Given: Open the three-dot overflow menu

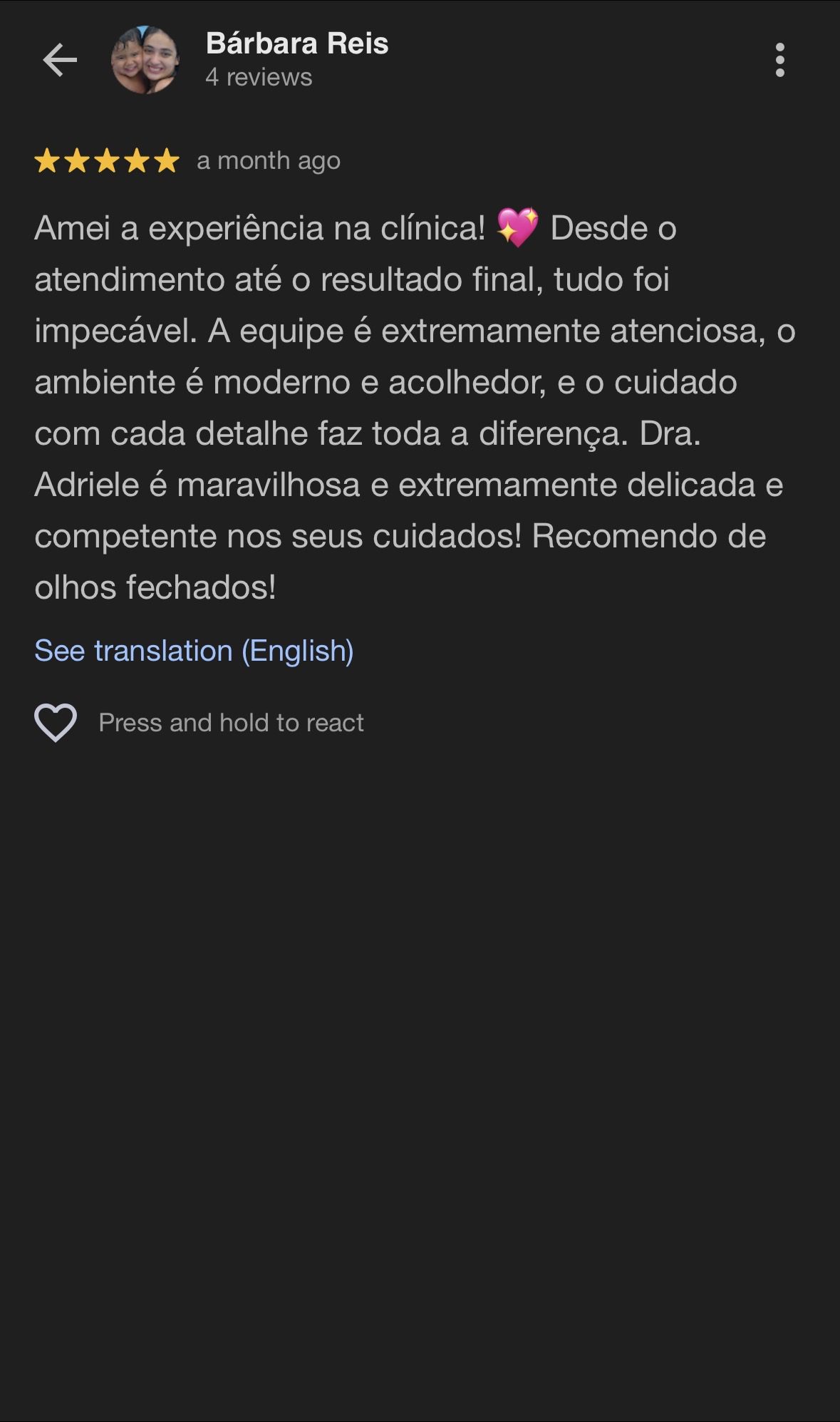Looking at the screenshot, I should point(780,60).
